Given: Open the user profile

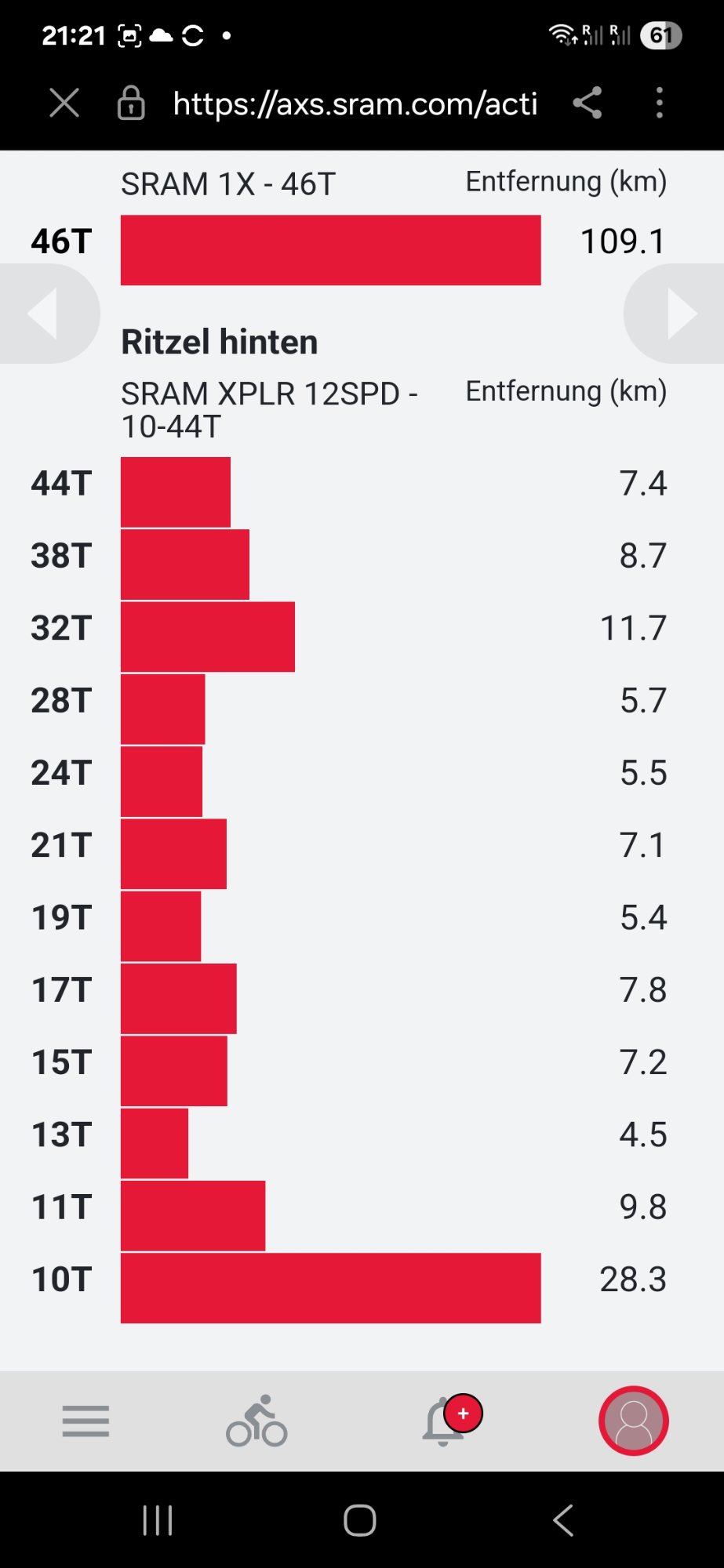Looking at the screenshot, I should coord(633,1421).
